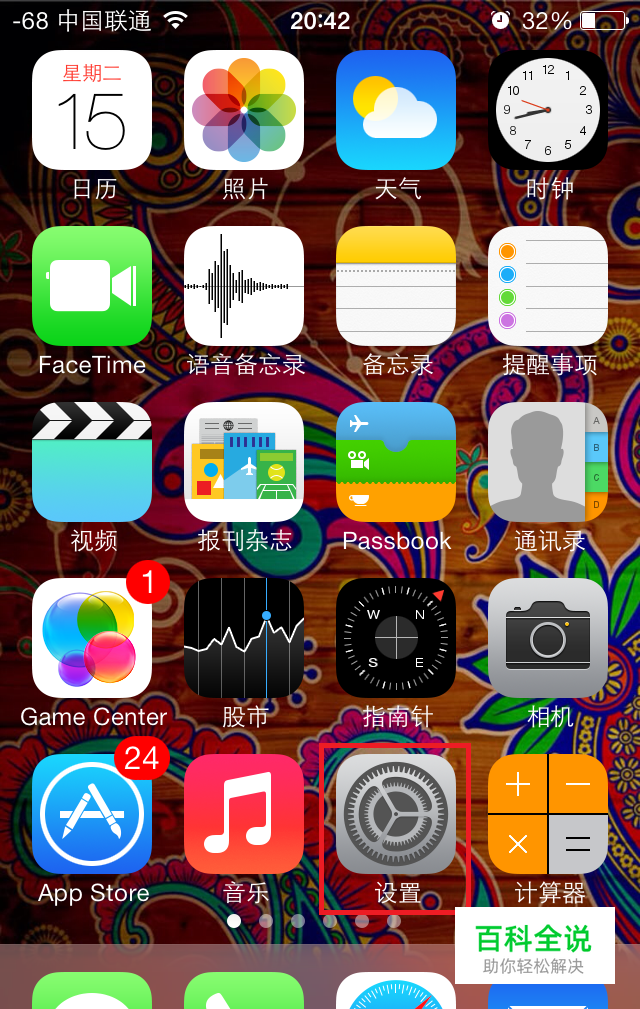Launch the 照片 photos app

click(244, 110)
